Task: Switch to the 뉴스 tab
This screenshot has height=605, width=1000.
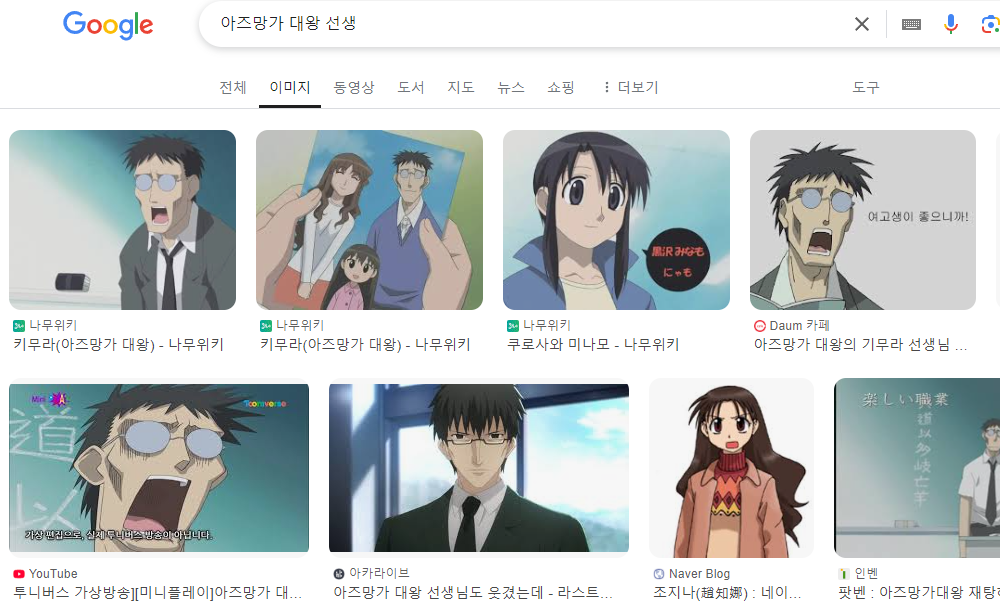Action: pos(511,87)
